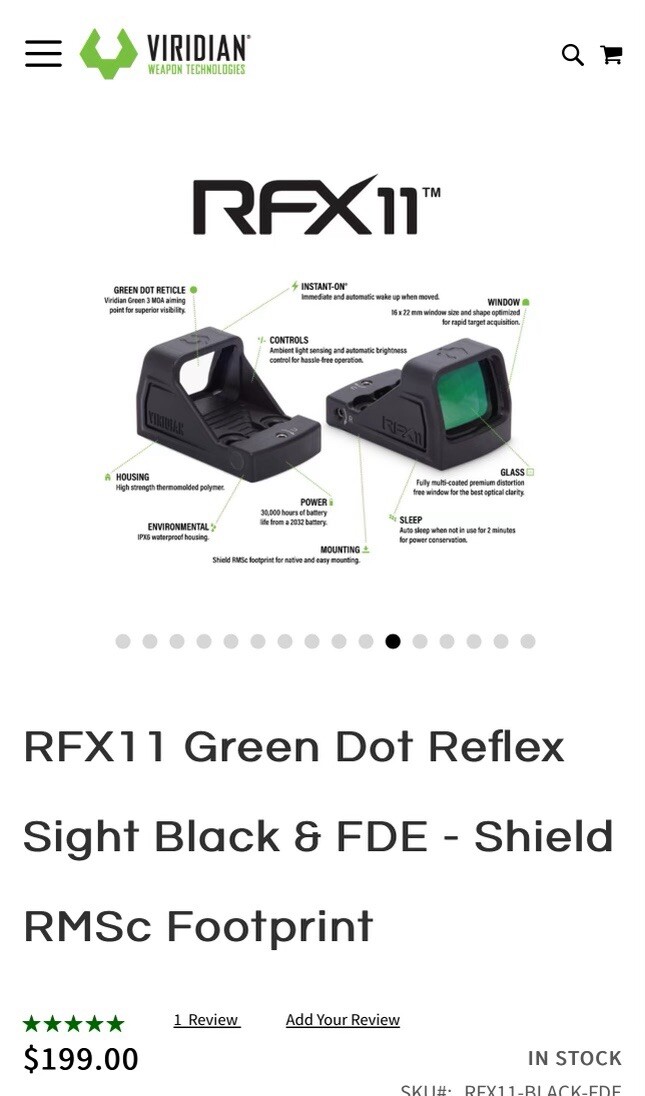Open the shopping cart
This screenshot has width=645, height=1096.
click(611, 55)
